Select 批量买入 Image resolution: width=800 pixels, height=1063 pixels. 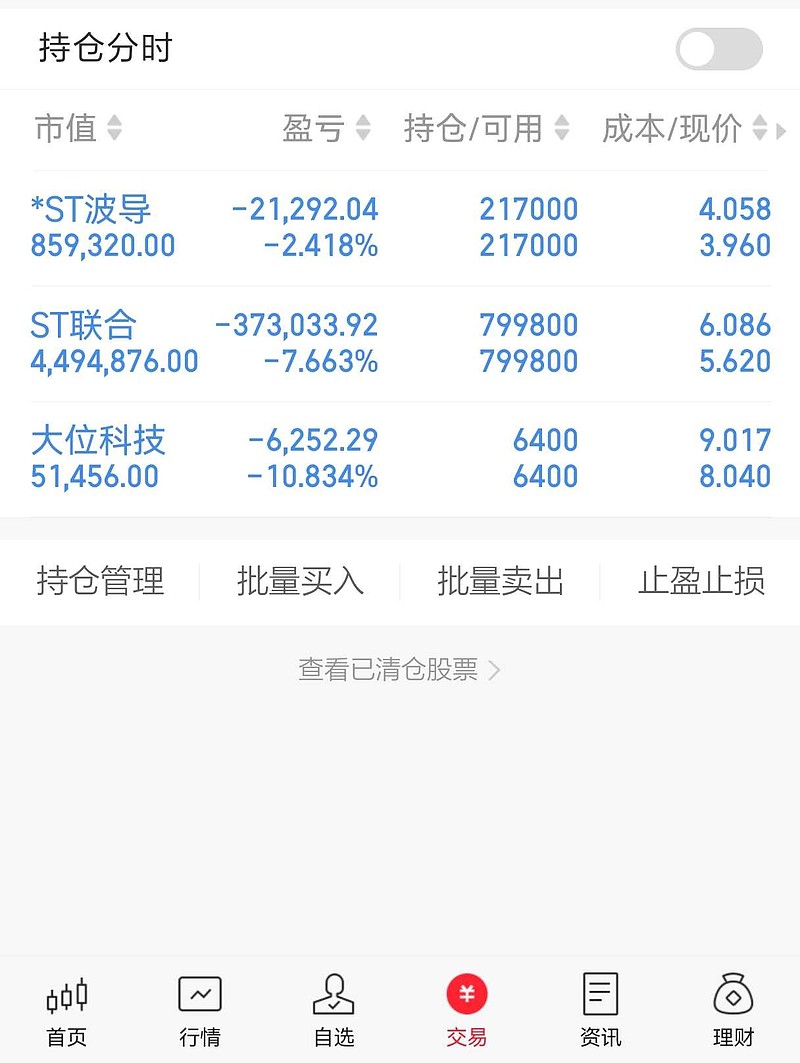tap(300, 581)
